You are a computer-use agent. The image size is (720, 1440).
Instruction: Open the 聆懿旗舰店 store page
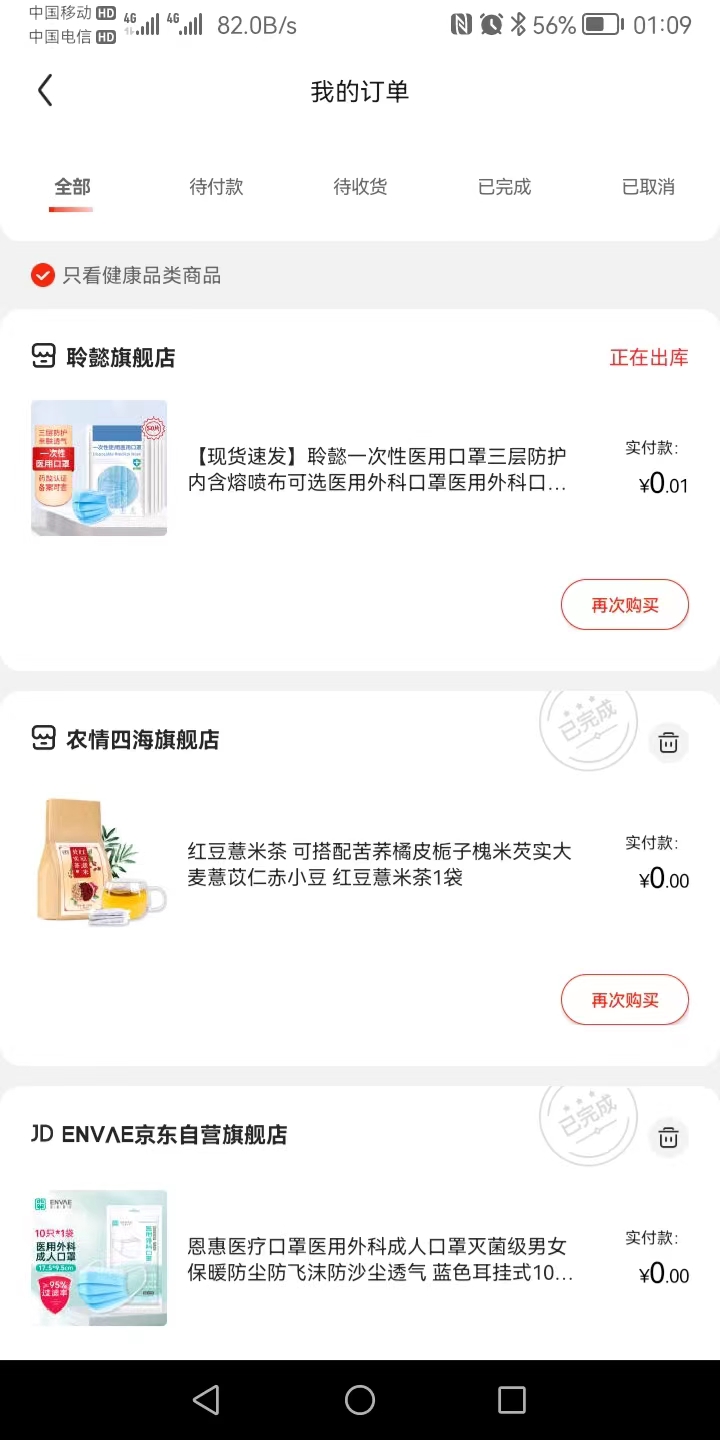(120, 357)
